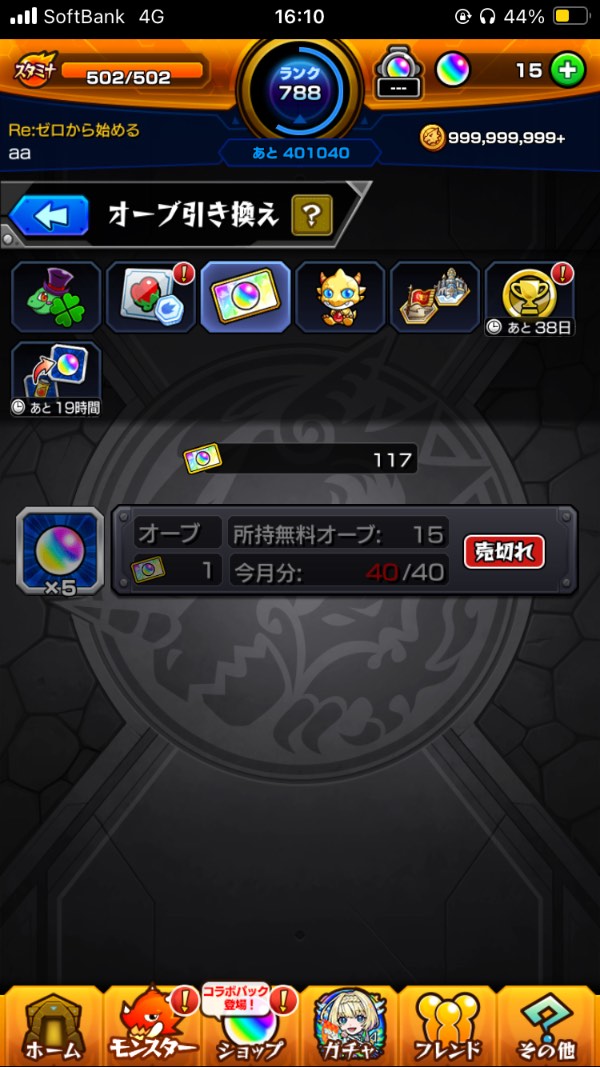Select the castle map exchange tab
Image resolution: width=600 pixels, height=1067 pixels.
[435, 297]
